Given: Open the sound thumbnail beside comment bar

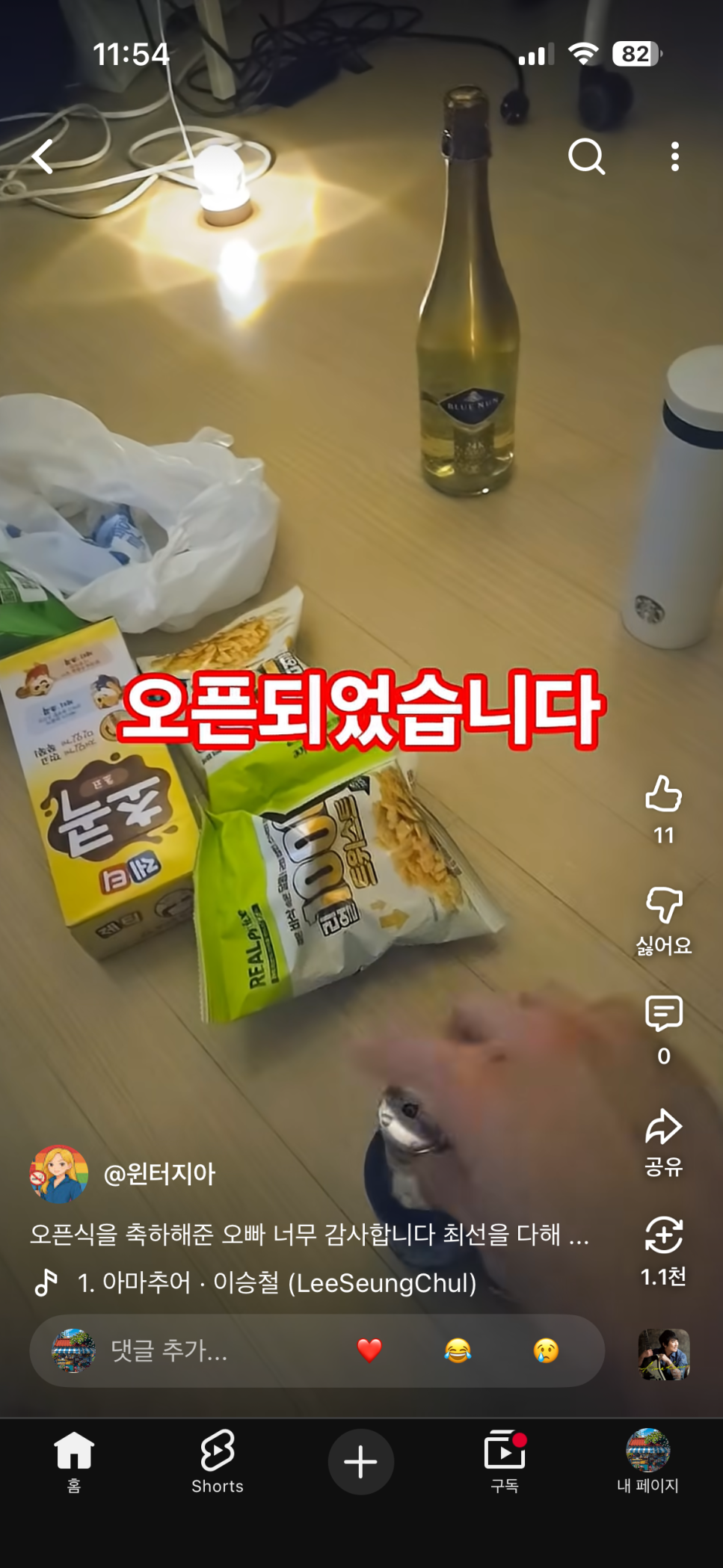Looking at the screenshot, I should coord(663,1353).
